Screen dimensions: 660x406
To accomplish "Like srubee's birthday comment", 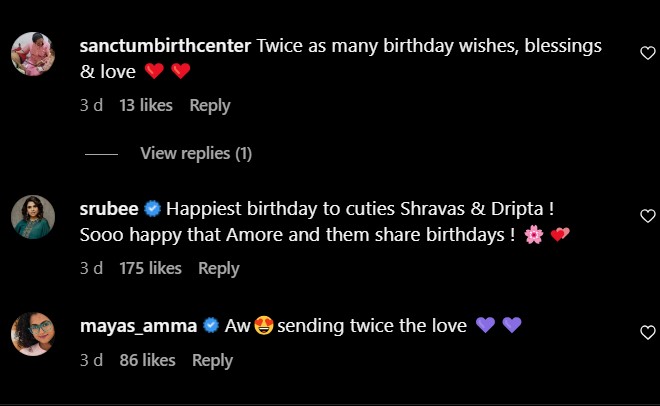I will click(646, 215).
